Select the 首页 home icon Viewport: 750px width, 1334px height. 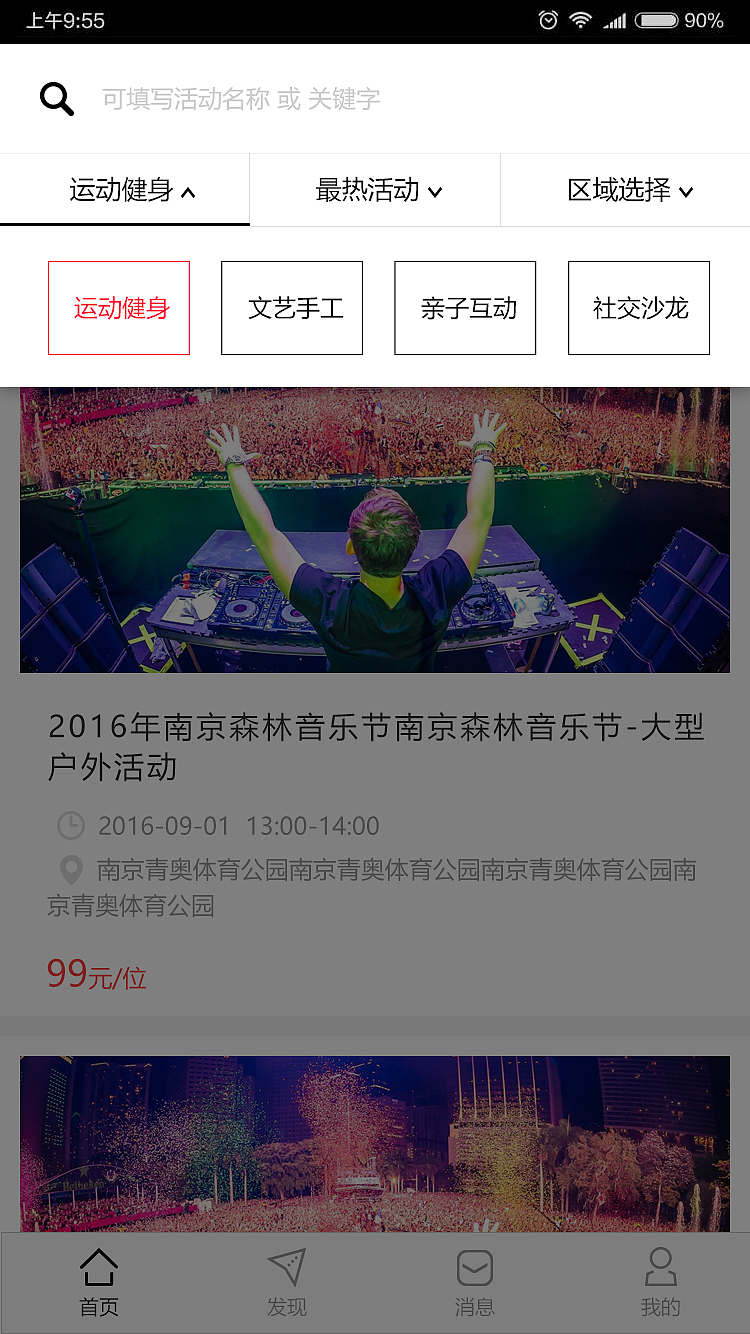(97, 1265)
